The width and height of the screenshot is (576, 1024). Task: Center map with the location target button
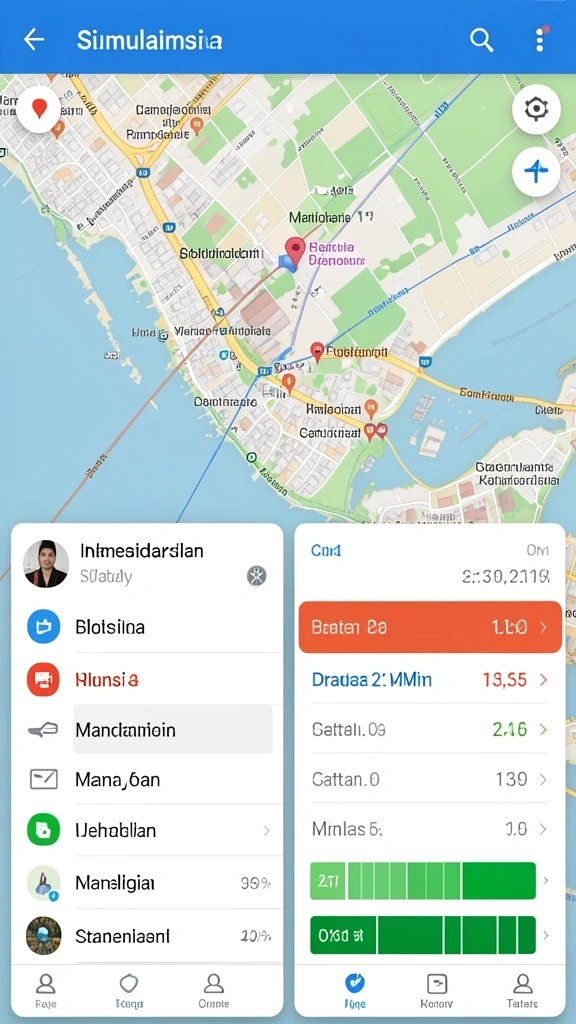pyautogui.click(x=536, y=109)
